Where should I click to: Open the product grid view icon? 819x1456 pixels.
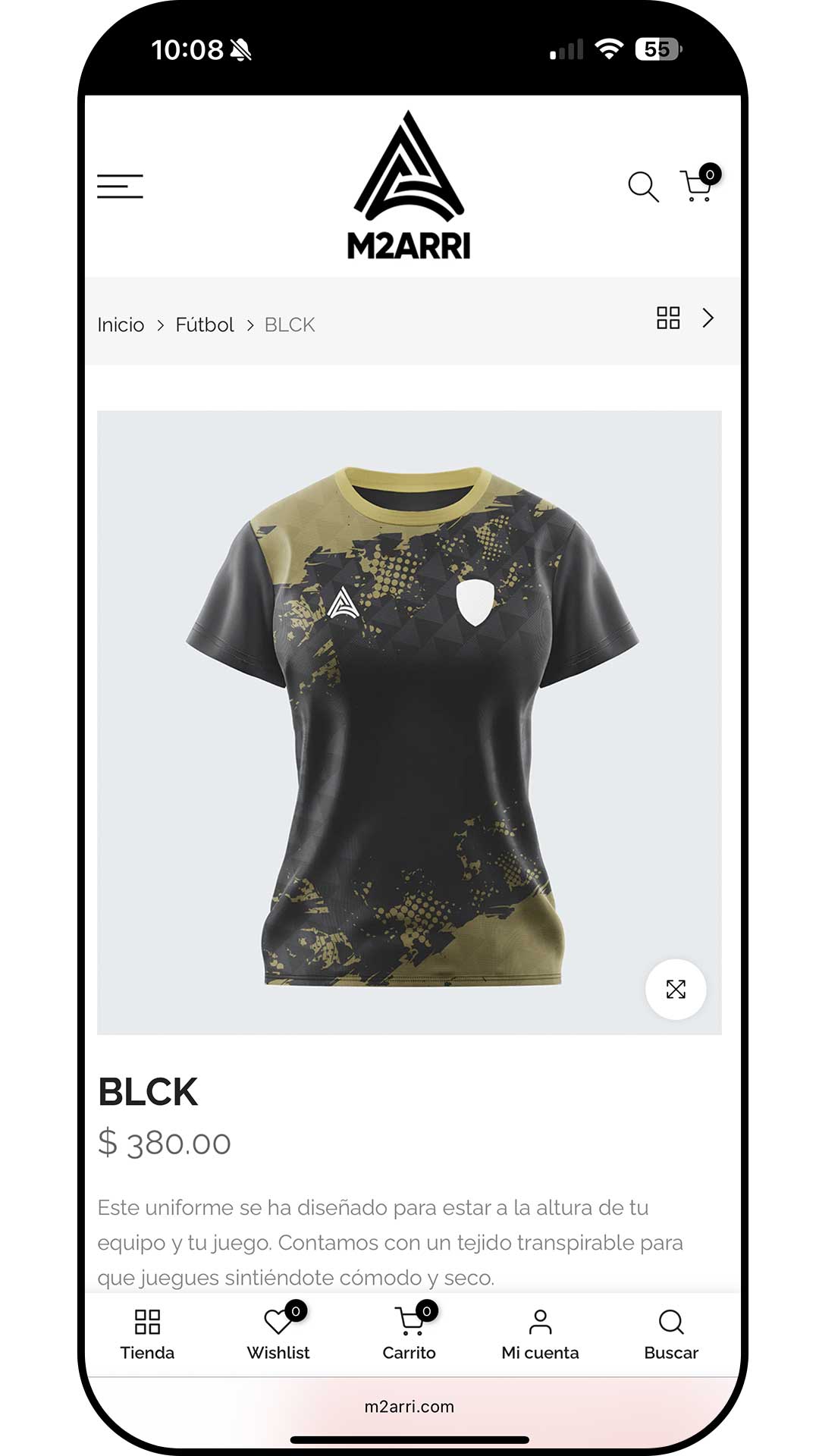(668, 318)
